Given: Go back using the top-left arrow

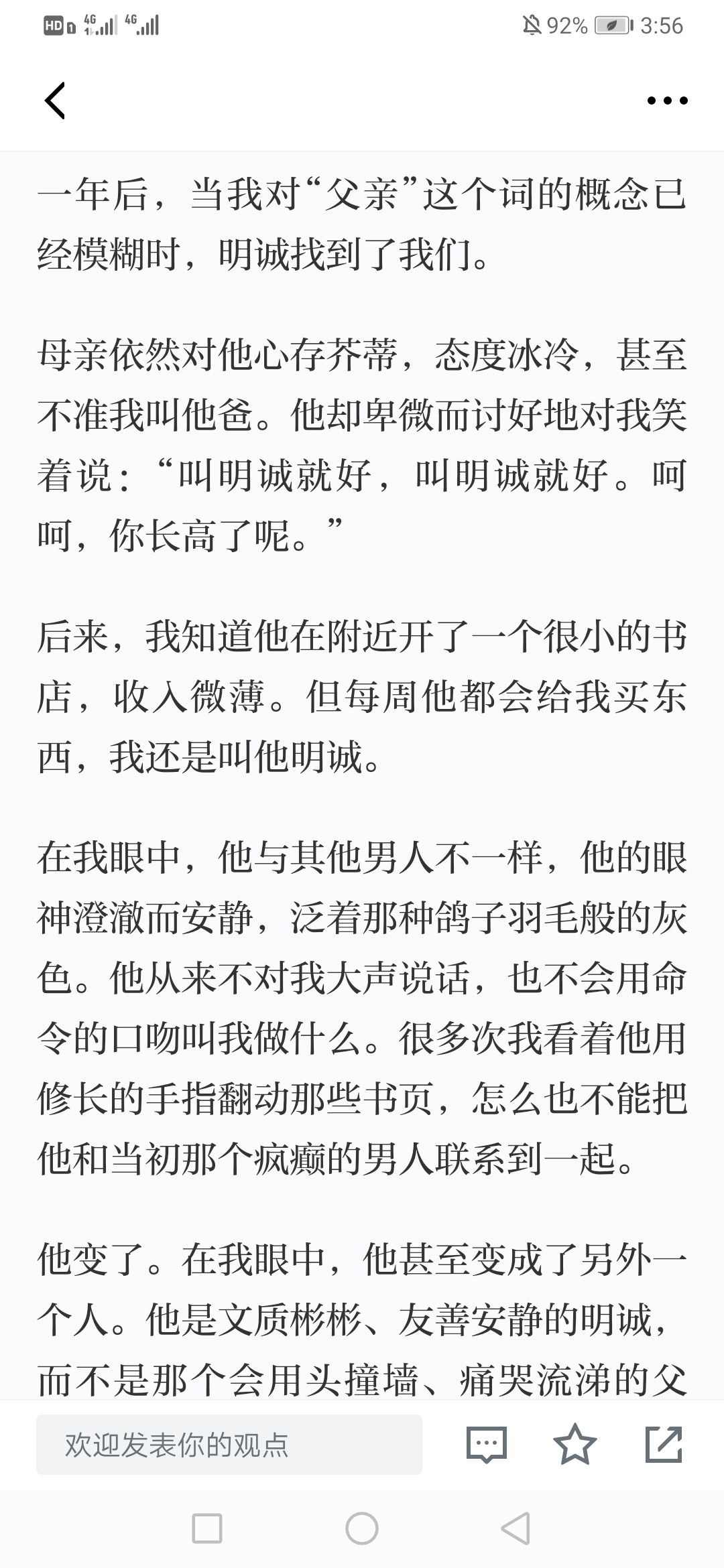Looking at the screenshot, I should [x=55, y=101].
